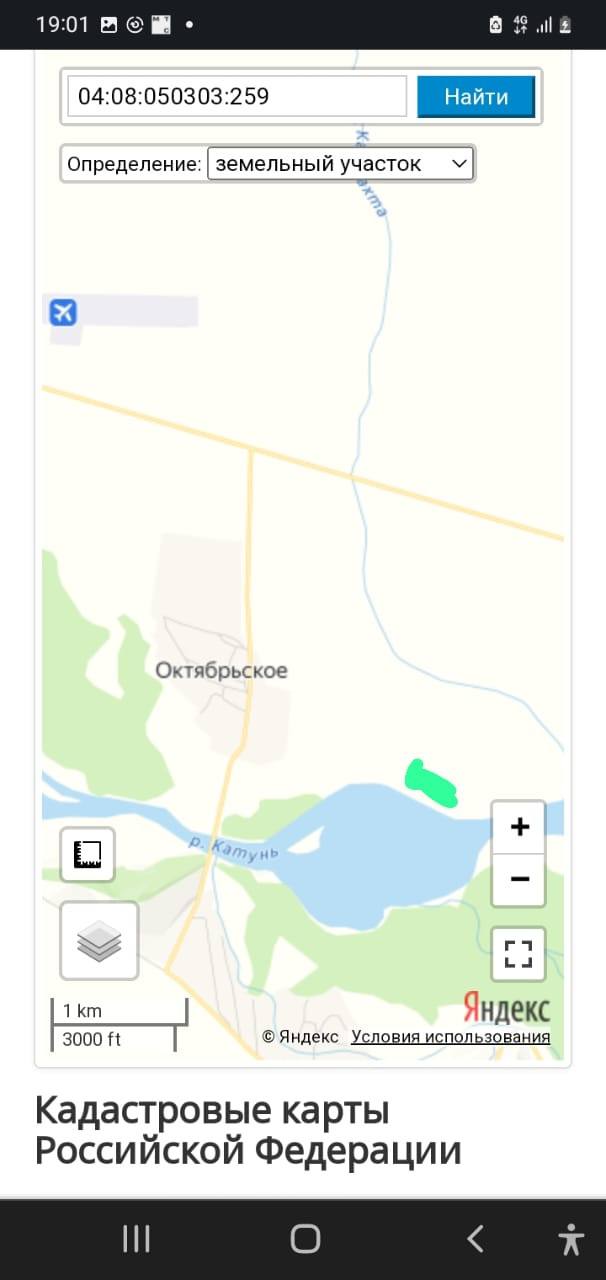Expand the Определение dropdown
The width and height of the screenshot is (606, 1280).
[x=340, y=164]
